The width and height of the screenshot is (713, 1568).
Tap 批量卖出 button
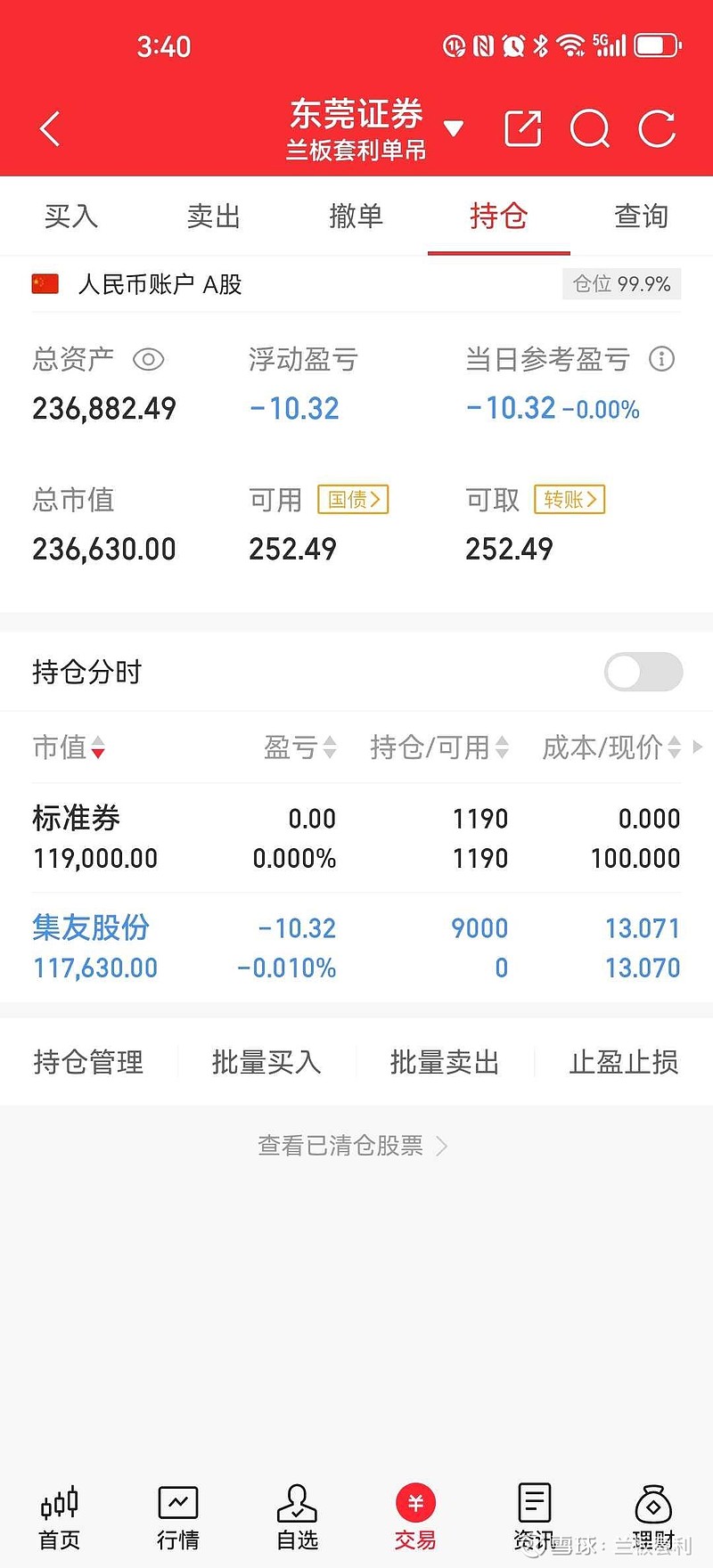coord(445,1062)
